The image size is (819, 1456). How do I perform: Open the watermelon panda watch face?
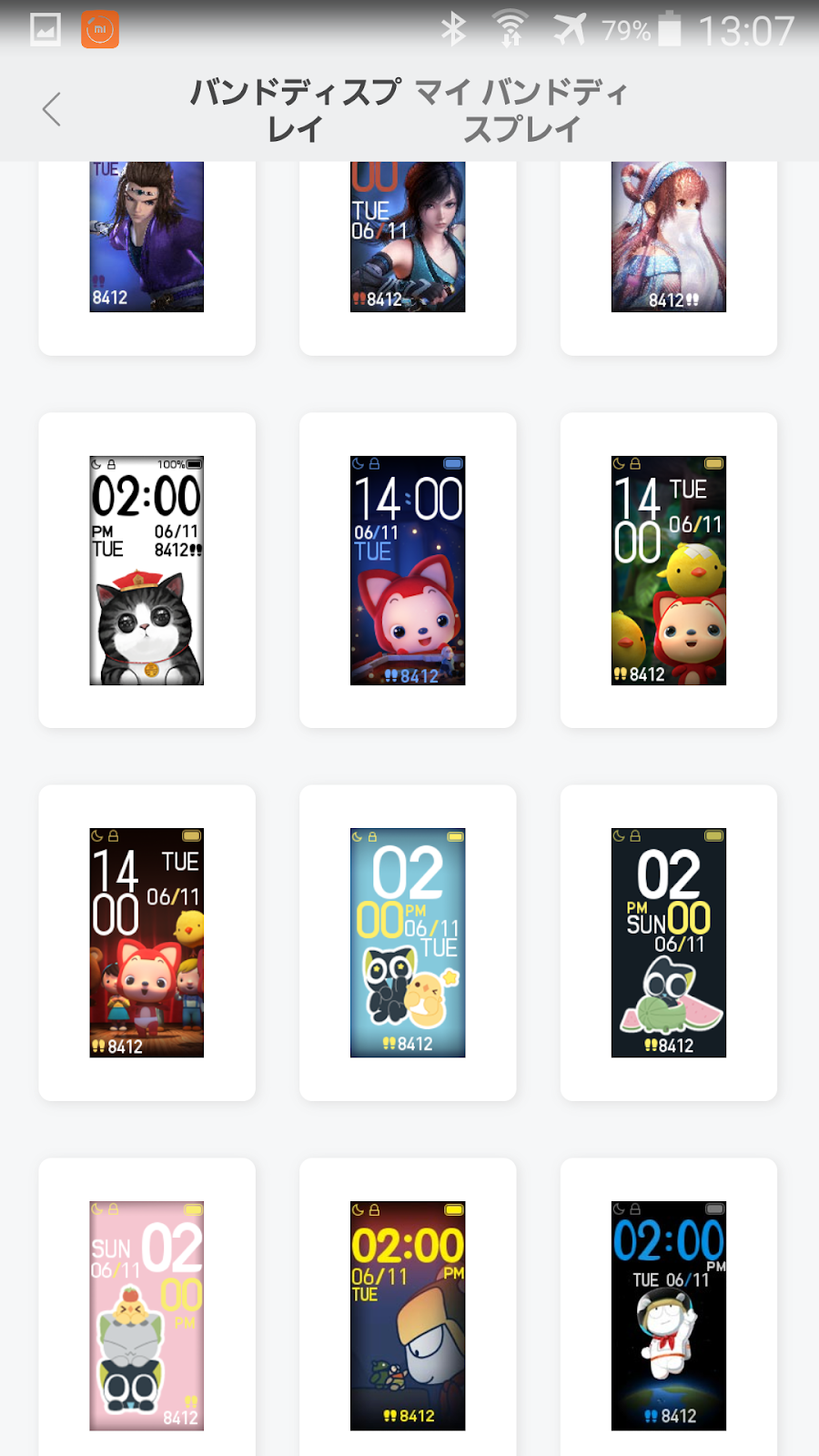pyautogui.click(x=668, y=943)
